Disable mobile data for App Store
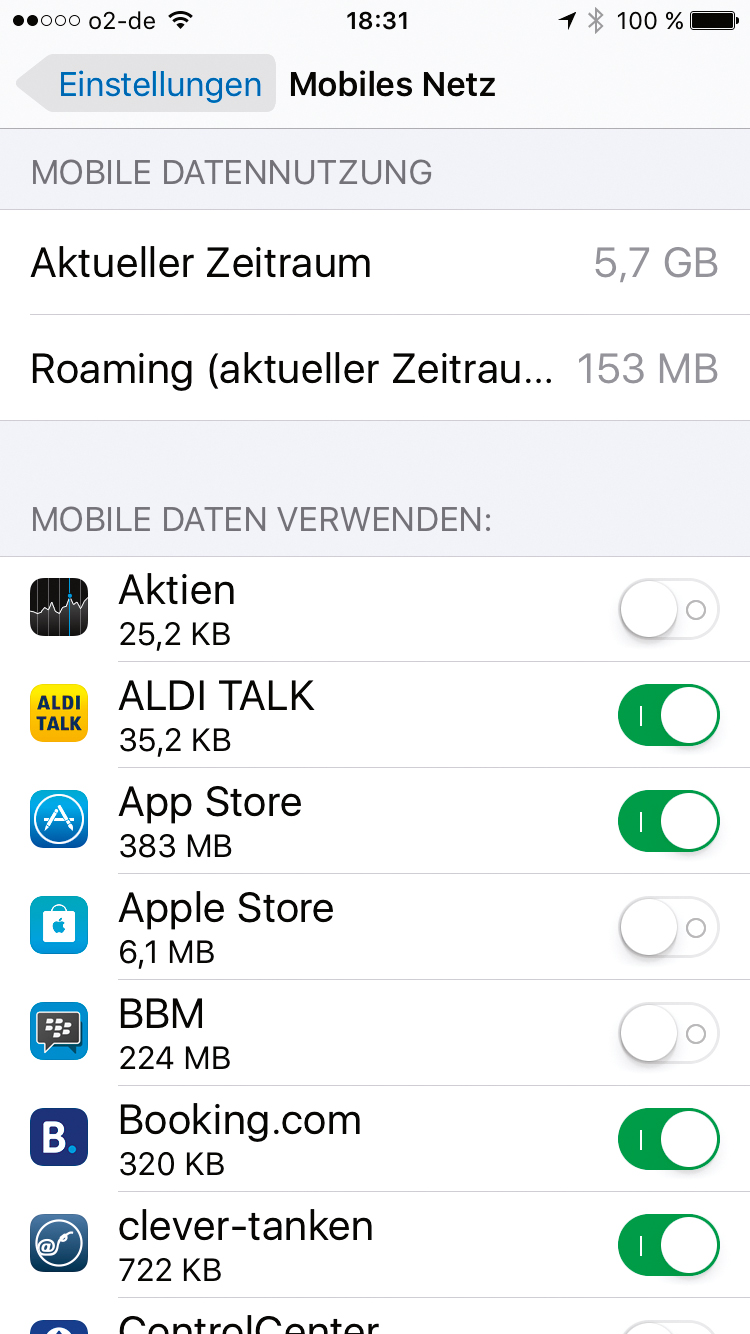Image resolution: width=750 pixels, height=1334 pixels. coord(669,821)
